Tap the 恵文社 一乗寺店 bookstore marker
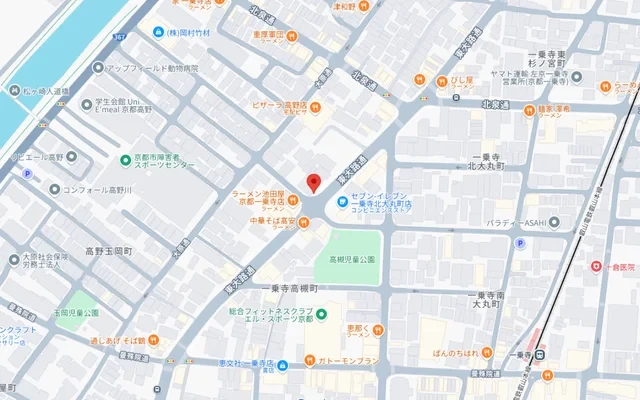 pyautogui.click(x=283, y=364)
